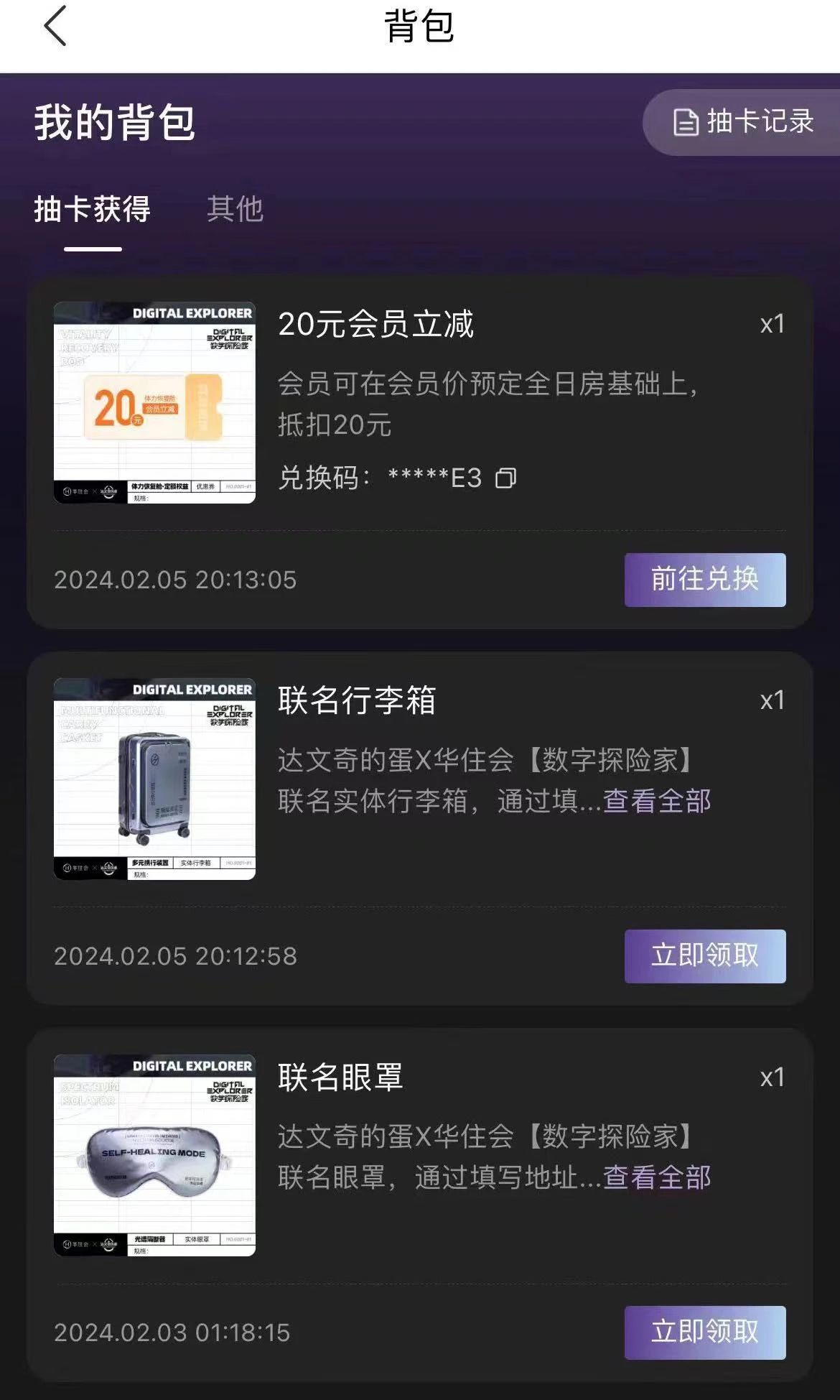View the 联名眼罩 item image
This screenshot has width=840, height=1400.
tap(154, 1155)
